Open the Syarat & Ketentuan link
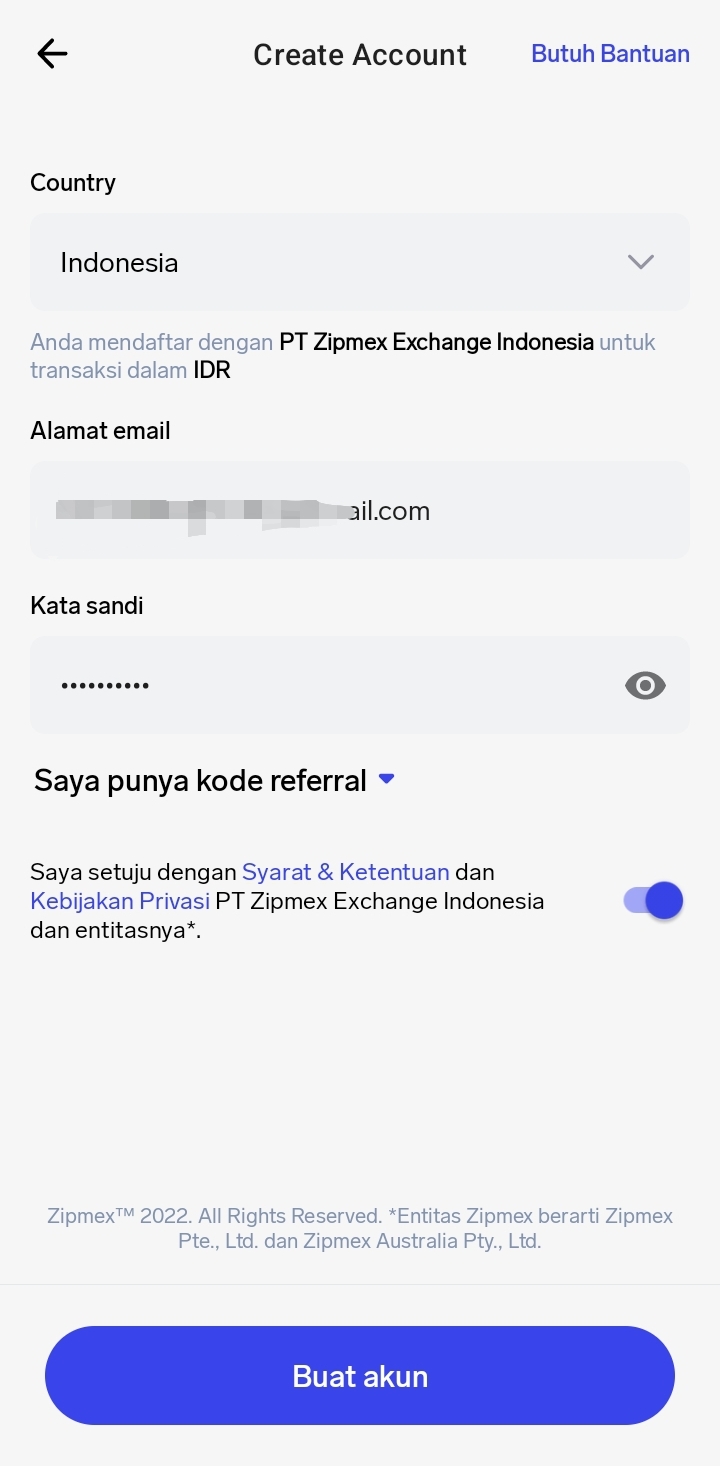The image size is (720, 1466). (345, 871)
